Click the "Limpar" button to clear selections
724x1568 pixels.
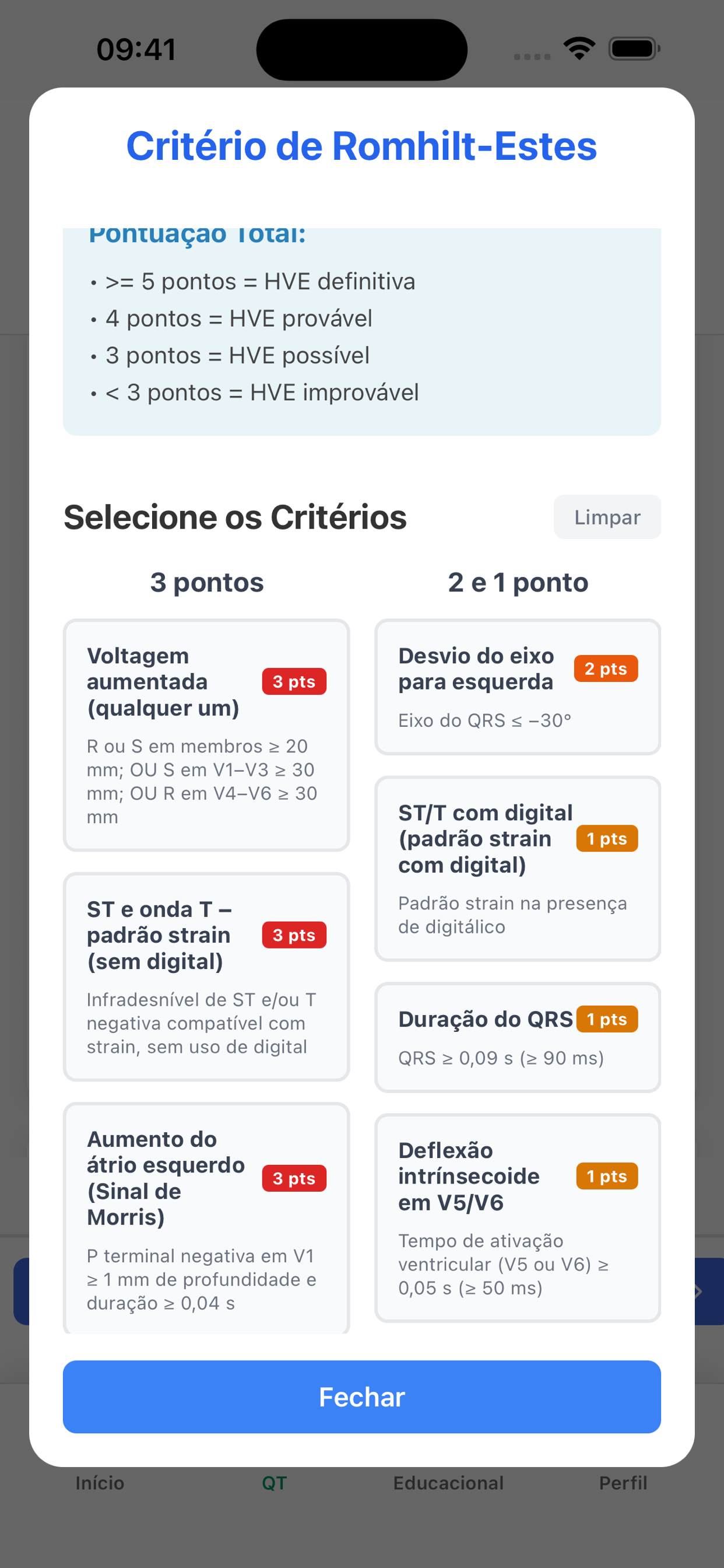click(x=607, y=517)
